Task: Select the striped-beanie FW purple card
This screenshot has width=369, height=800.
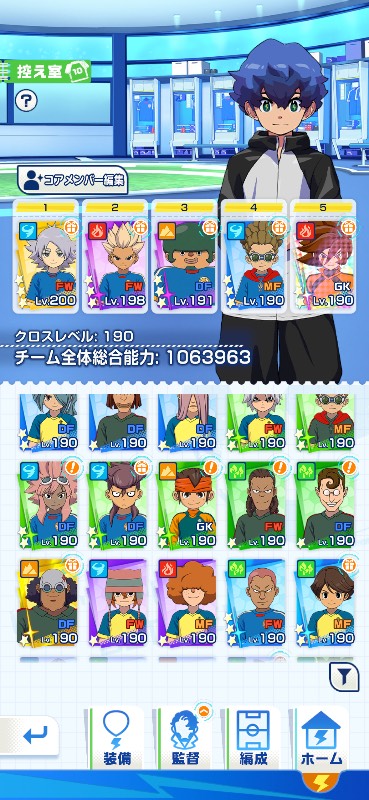Action: click(x=118, y=603)
